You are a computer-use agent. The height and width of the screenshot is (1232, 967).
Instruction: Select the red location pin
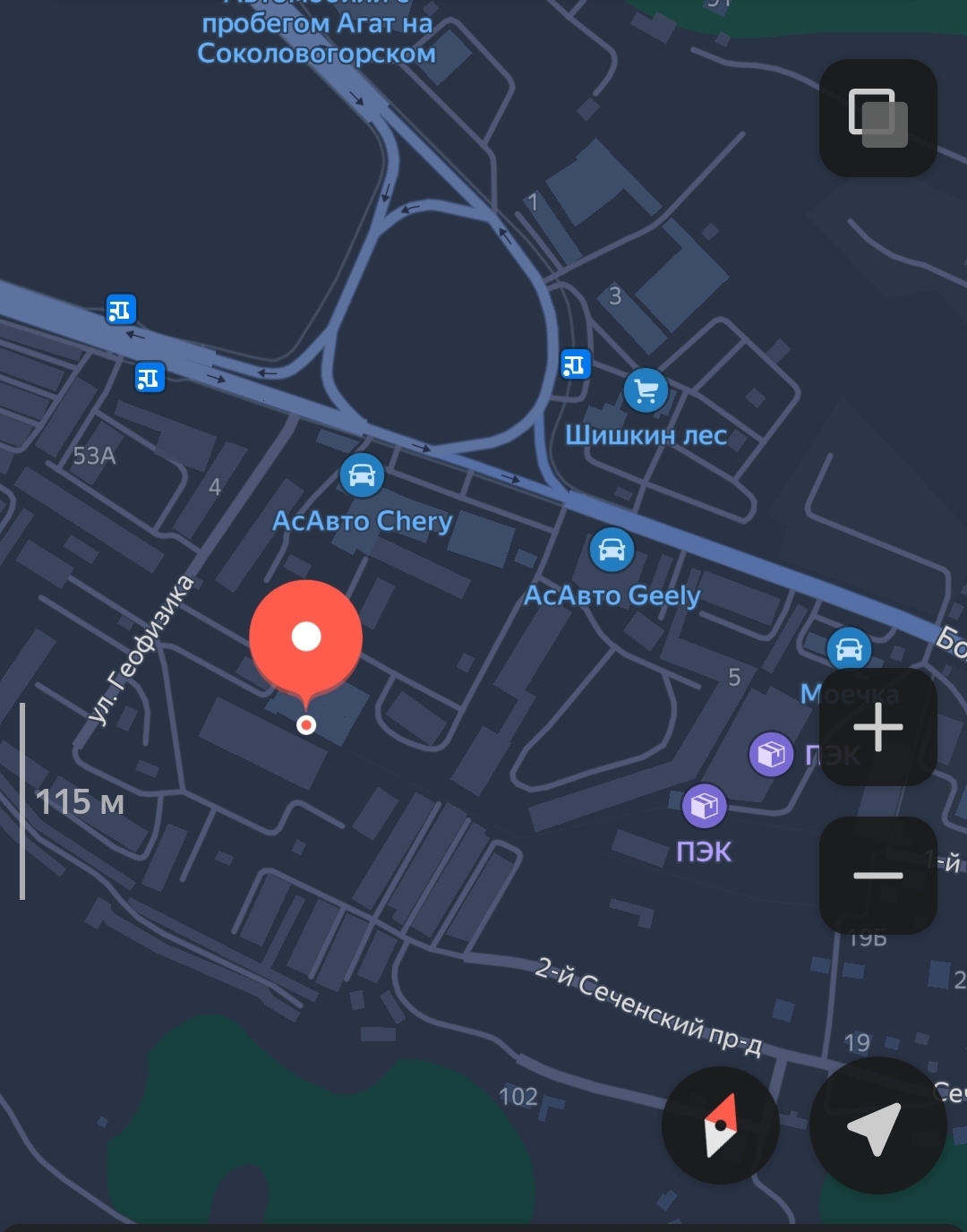306,638
